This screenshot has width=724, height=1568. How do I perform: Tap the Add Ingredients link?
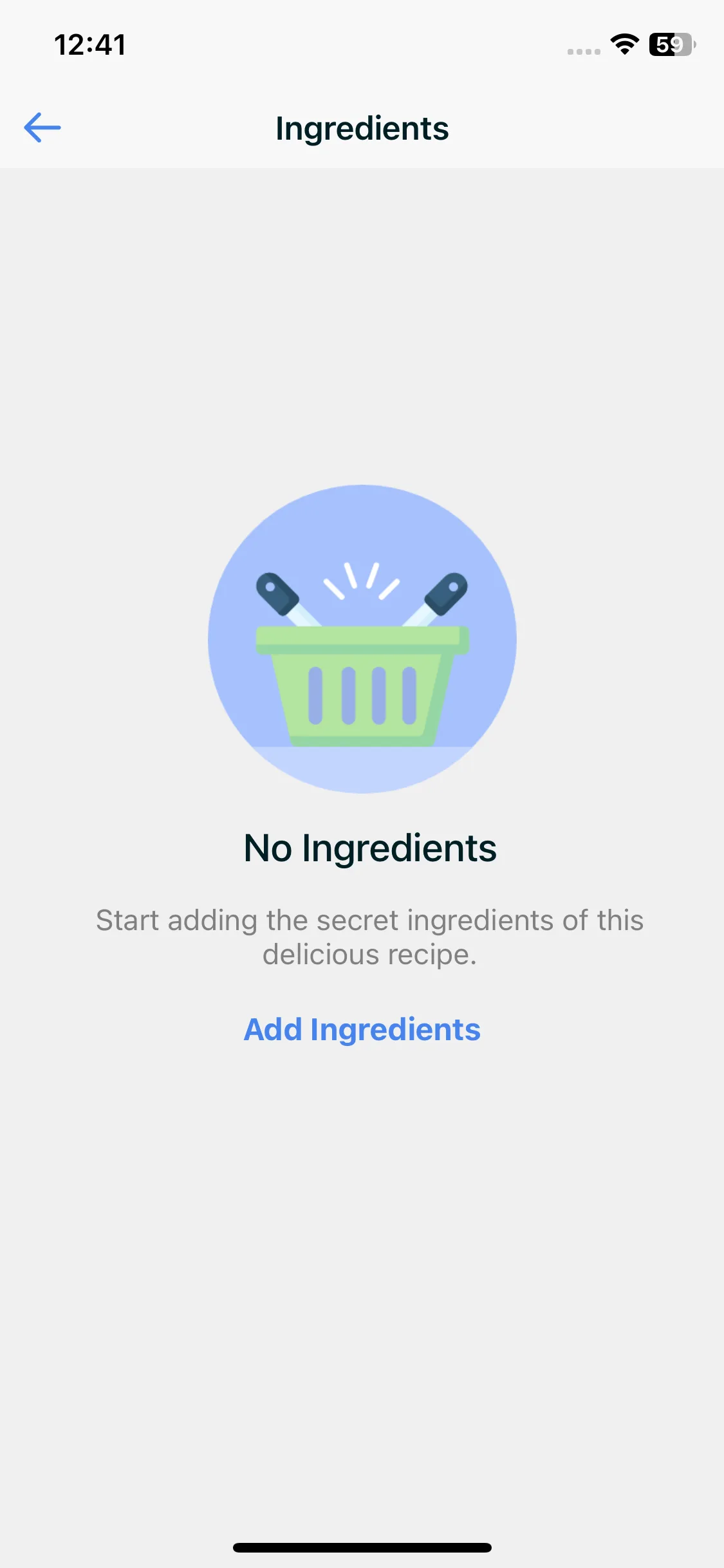point(362,1029)
